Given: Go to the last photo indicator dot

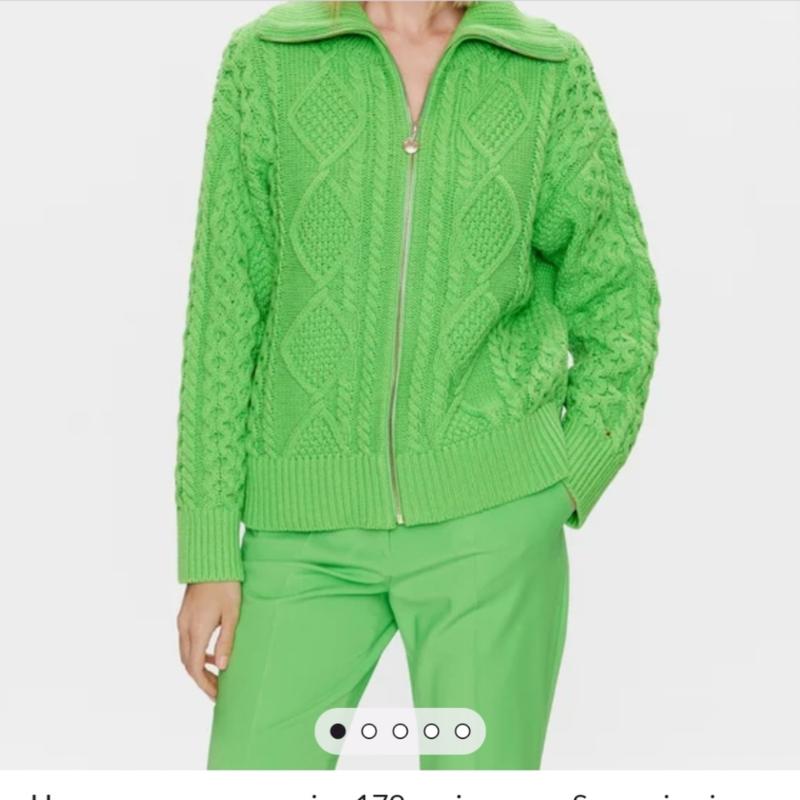Looking at the screenshot, I should [462, 731].
